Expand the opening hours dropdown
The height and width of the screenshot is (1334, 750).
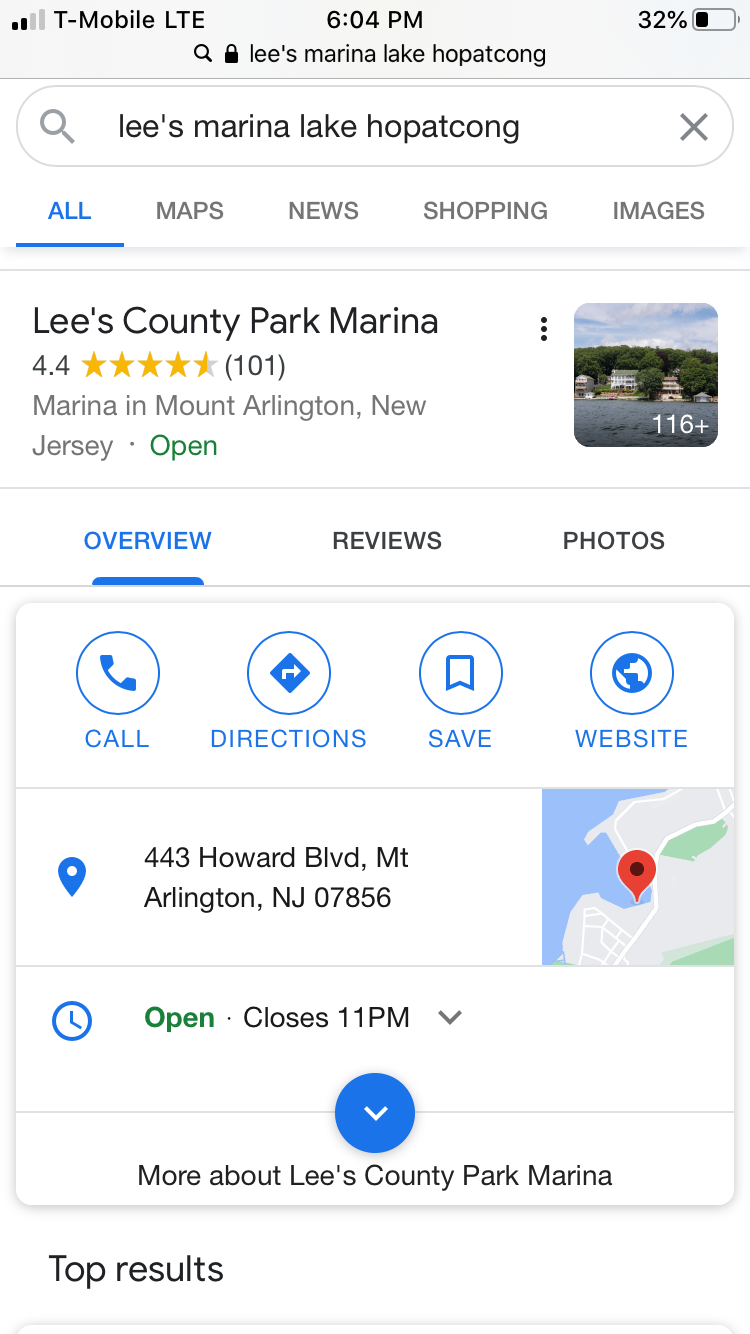[450, 1017]
